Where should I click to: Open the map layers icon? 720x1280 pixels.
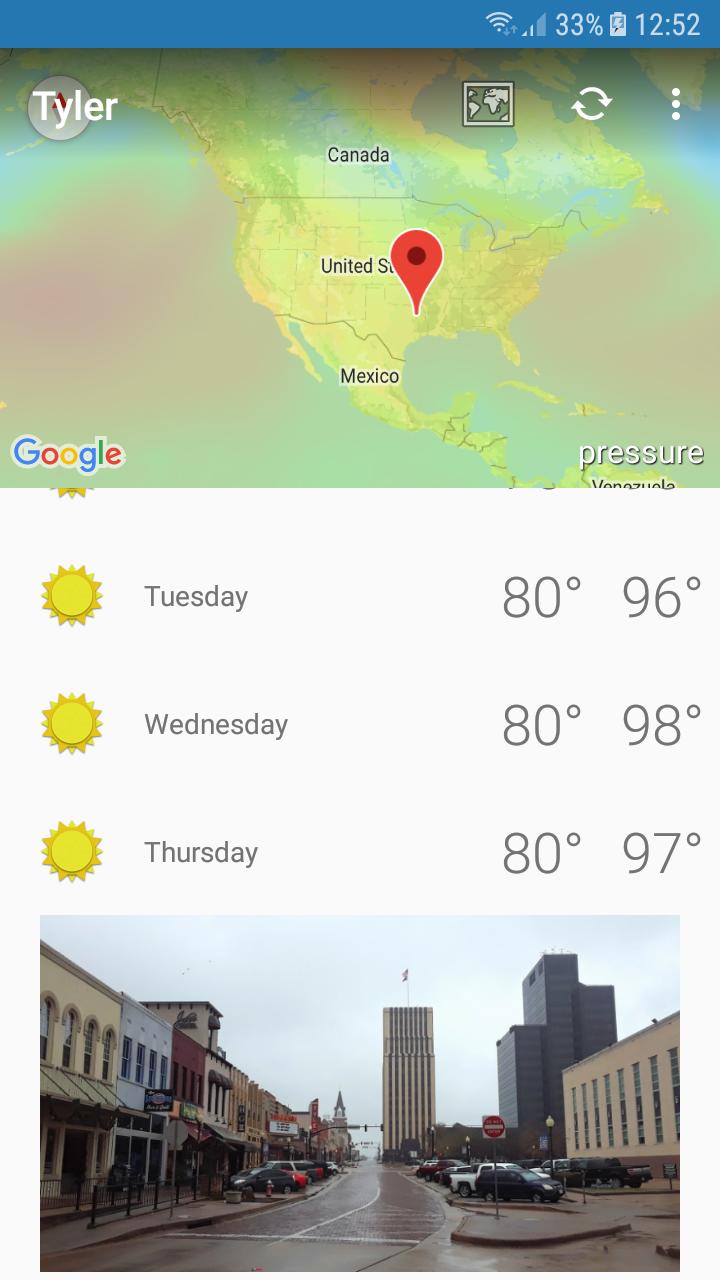point(488,104)
